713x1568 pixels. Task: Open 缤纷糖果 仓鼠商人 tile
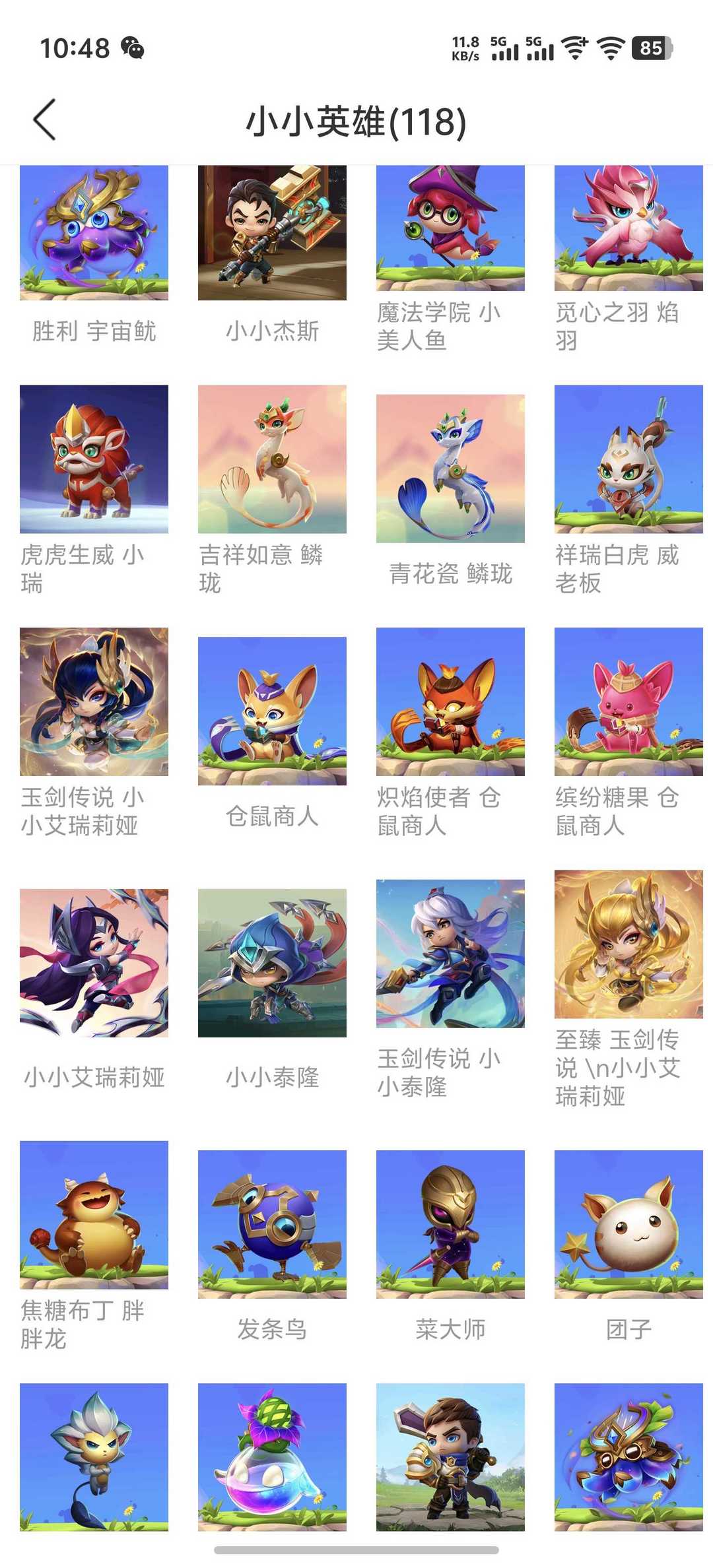tap(628, 702)
